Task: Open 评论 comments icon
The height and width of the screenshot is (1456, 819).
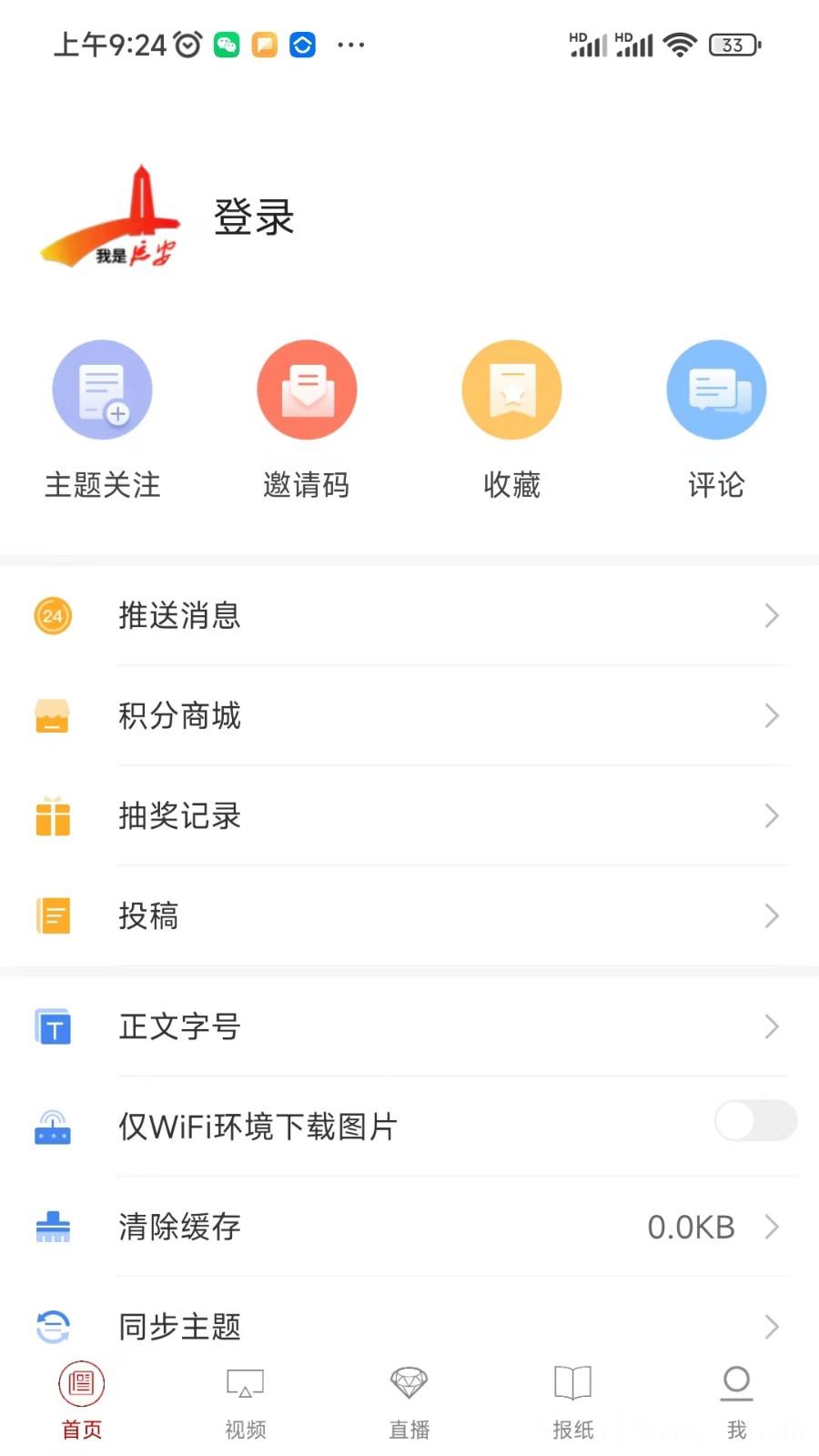Action: click(x=716, y=389)
